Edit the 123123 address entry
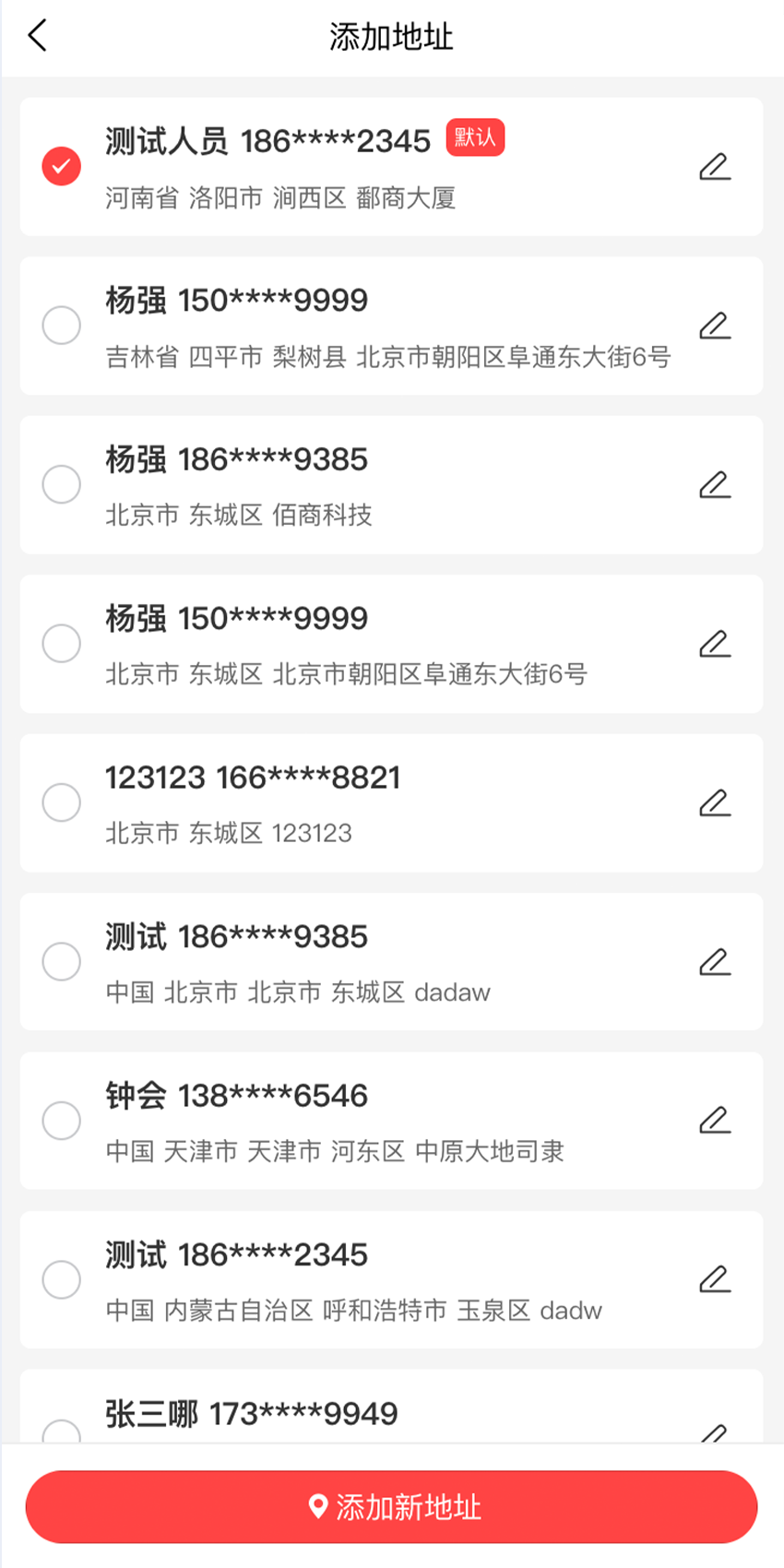784x1568 pixels. (715, 803)
